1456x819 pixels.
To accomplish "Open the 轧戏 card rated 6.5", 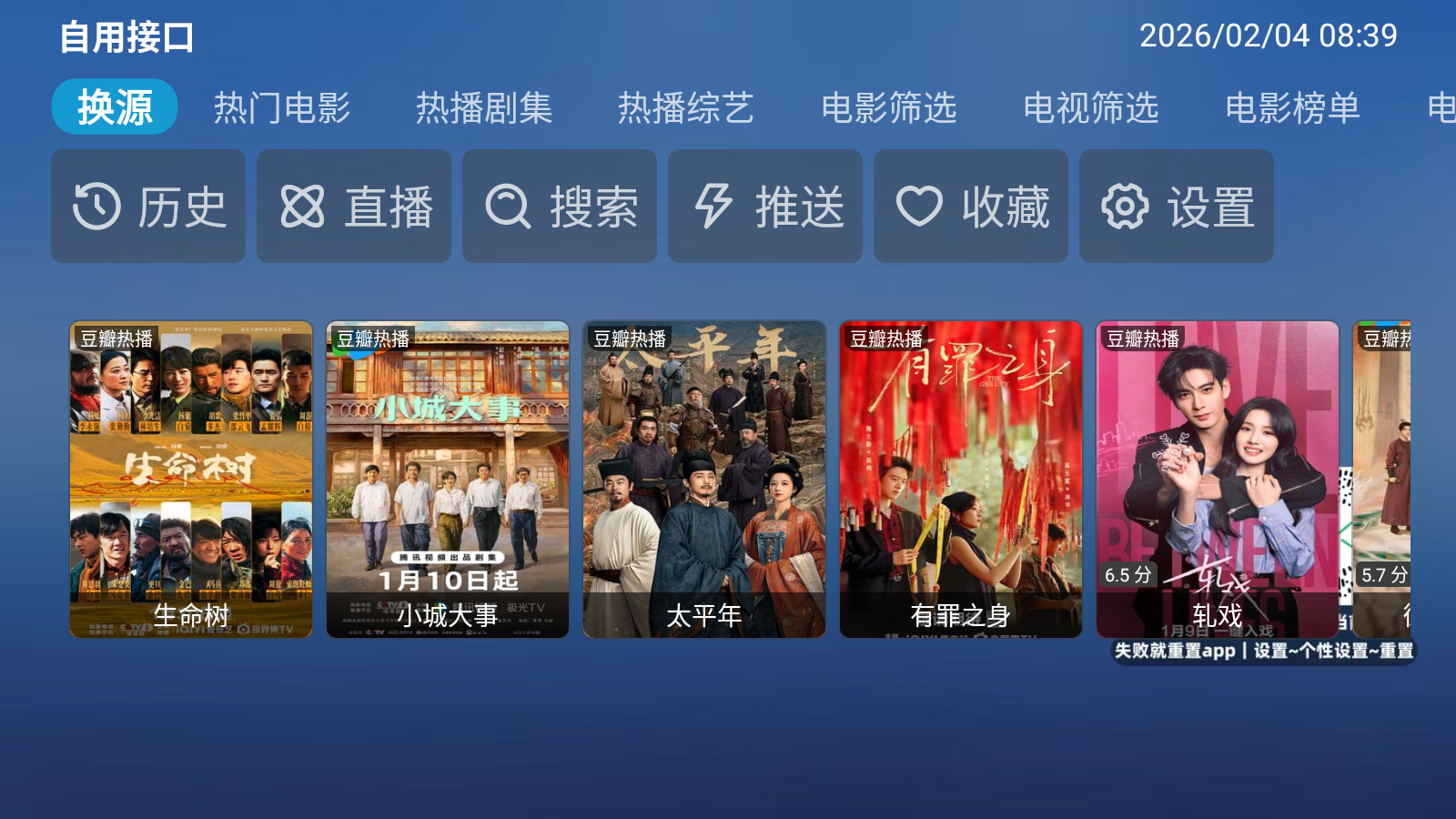I will click(1218, 480).
